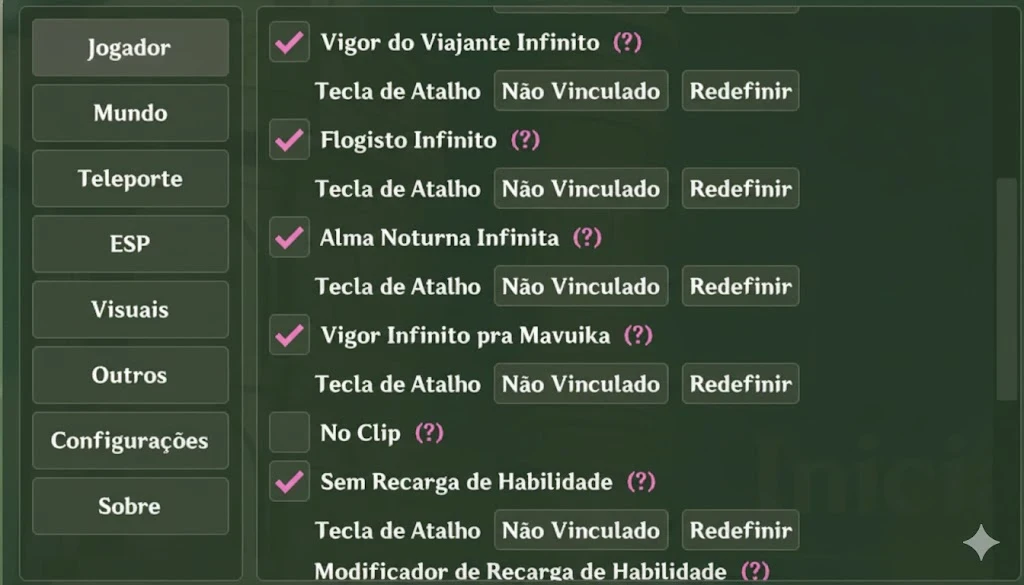1024x585 pixels.
Task: Open the Configurações tab
Action: click(x=130, y=441)
